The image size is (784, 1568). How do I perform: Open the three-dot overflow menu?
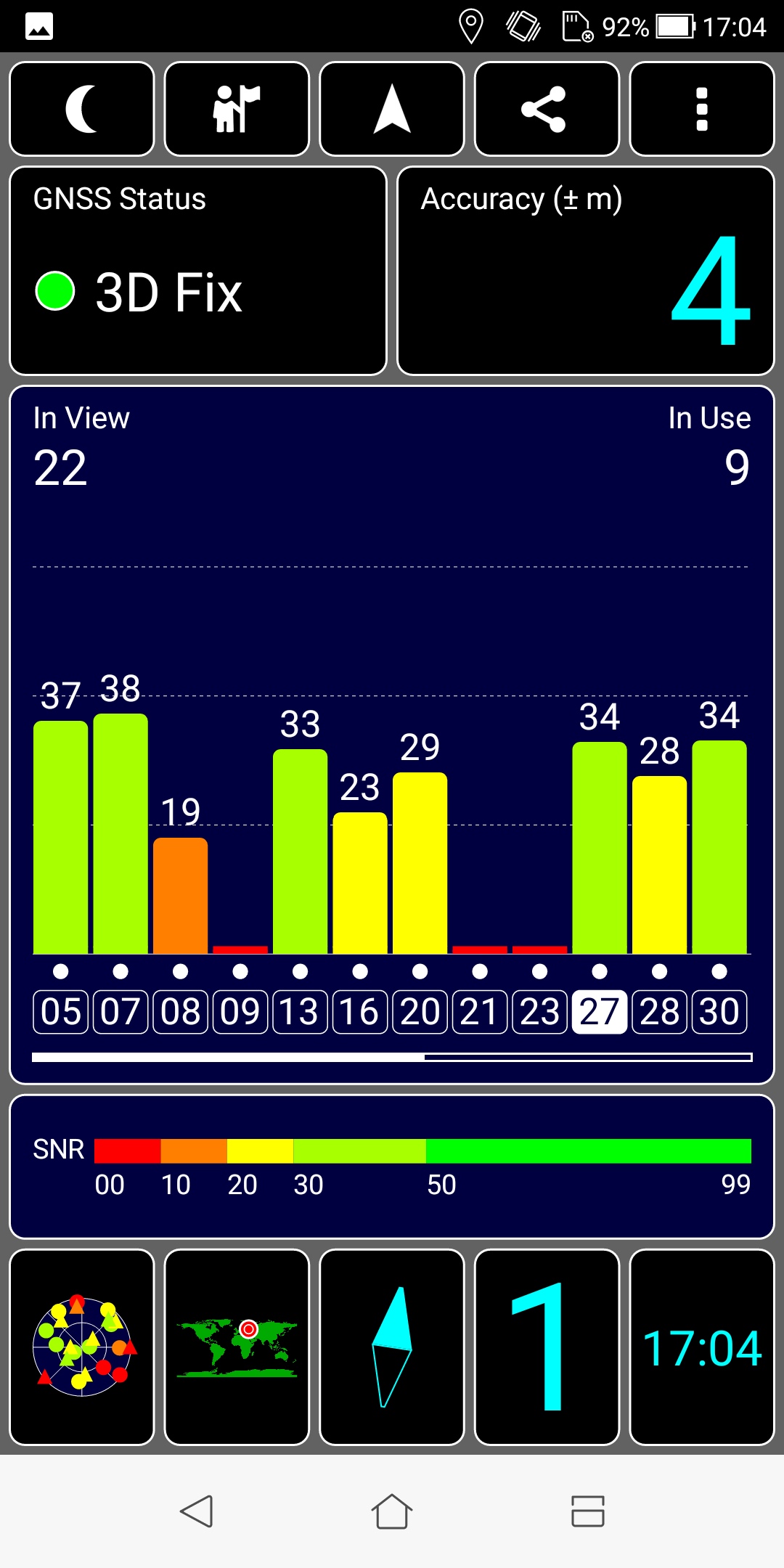tap(702, 109)
